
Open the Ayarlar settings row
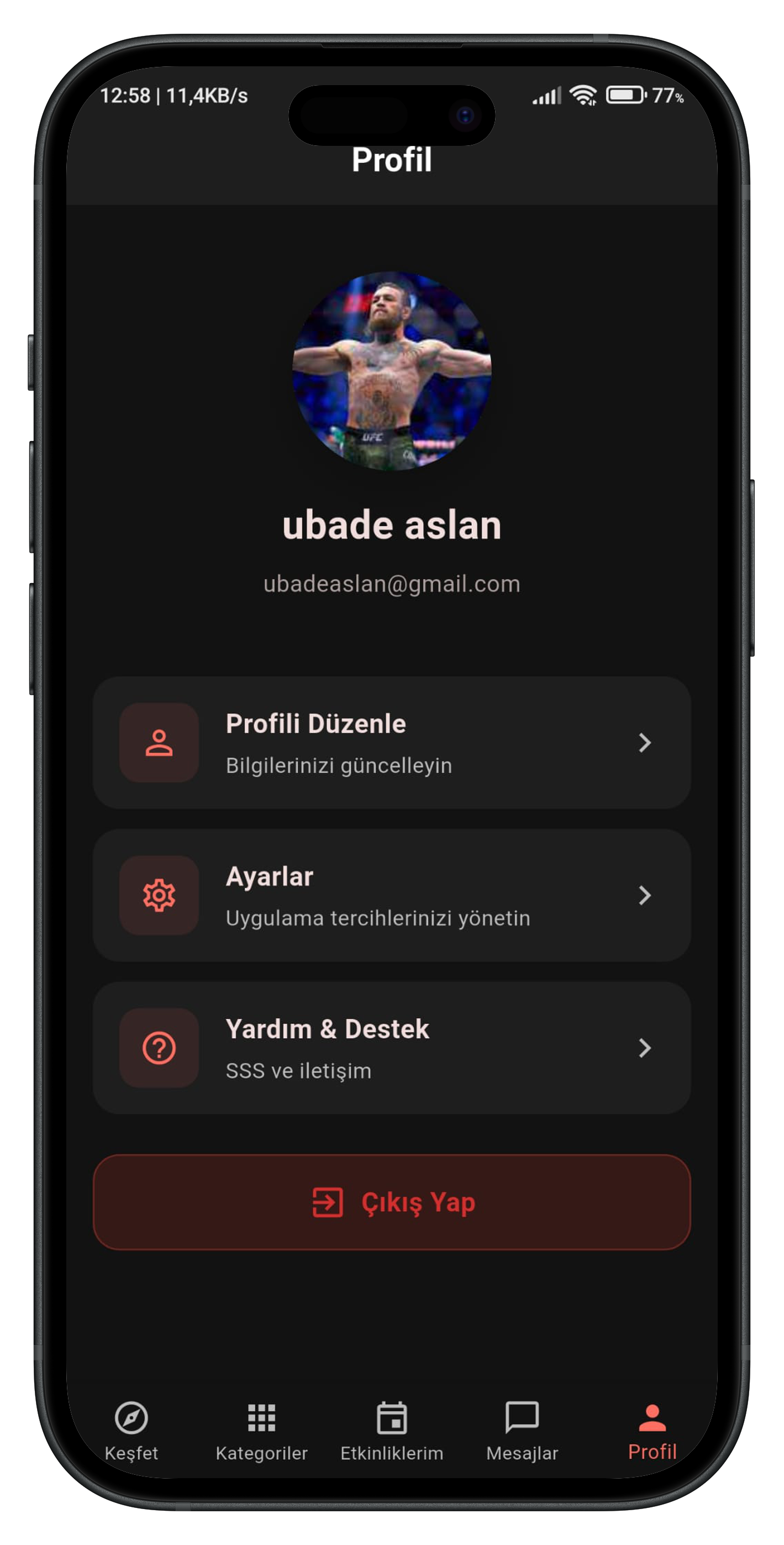pos(391,896)
